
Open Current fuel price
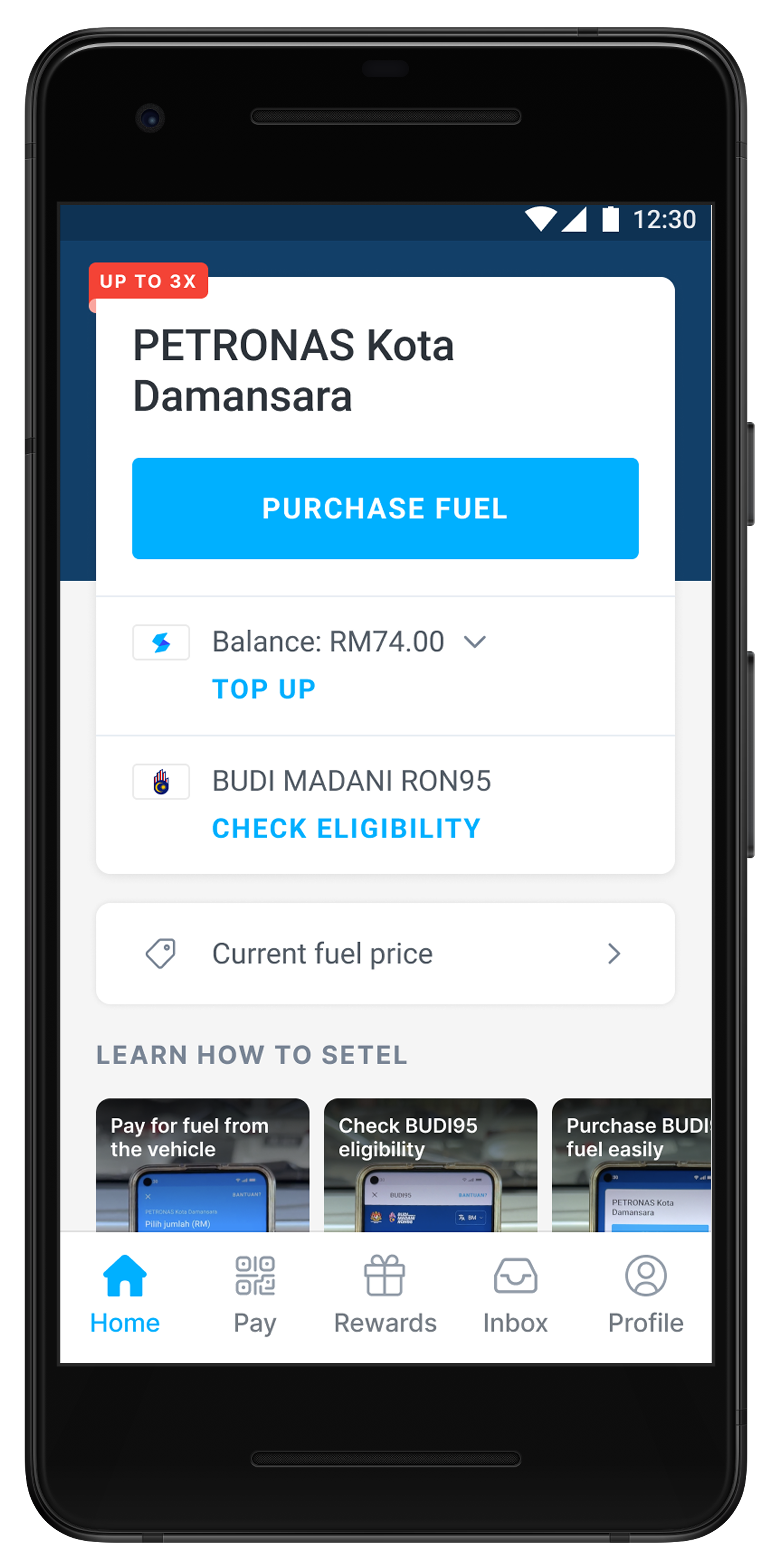coord(385,953)
